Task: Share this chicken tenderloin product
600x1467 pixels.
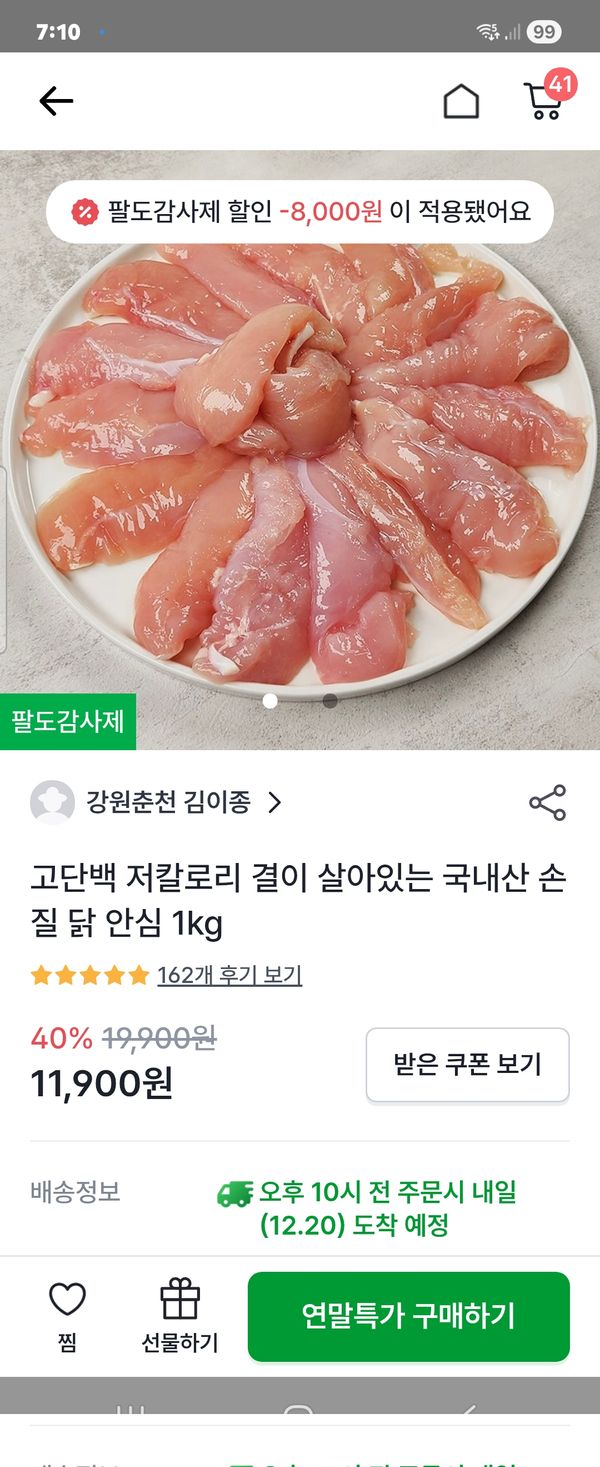Action: [547, 803]
